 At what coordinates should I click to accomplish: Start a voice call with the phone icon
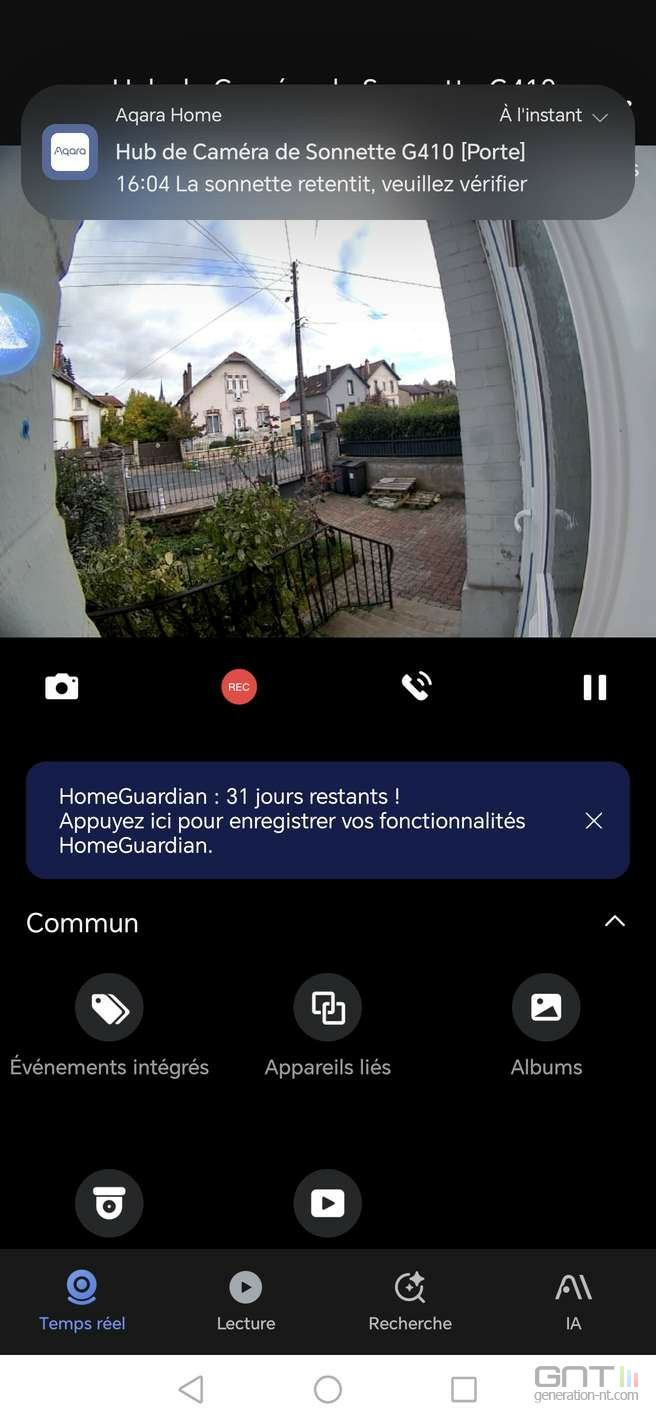[416, 686]
